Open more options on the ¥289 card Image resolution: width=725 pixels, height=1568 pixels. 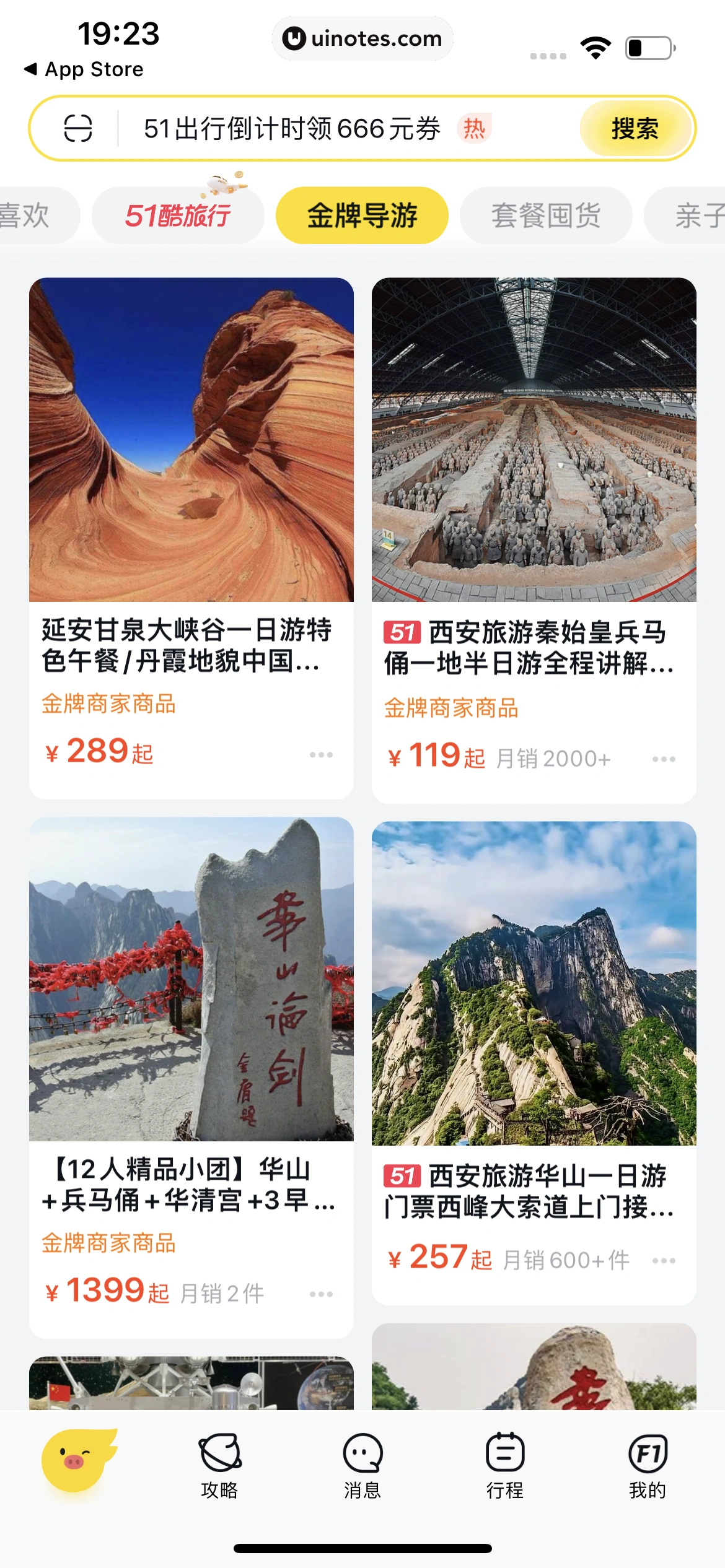321,755
